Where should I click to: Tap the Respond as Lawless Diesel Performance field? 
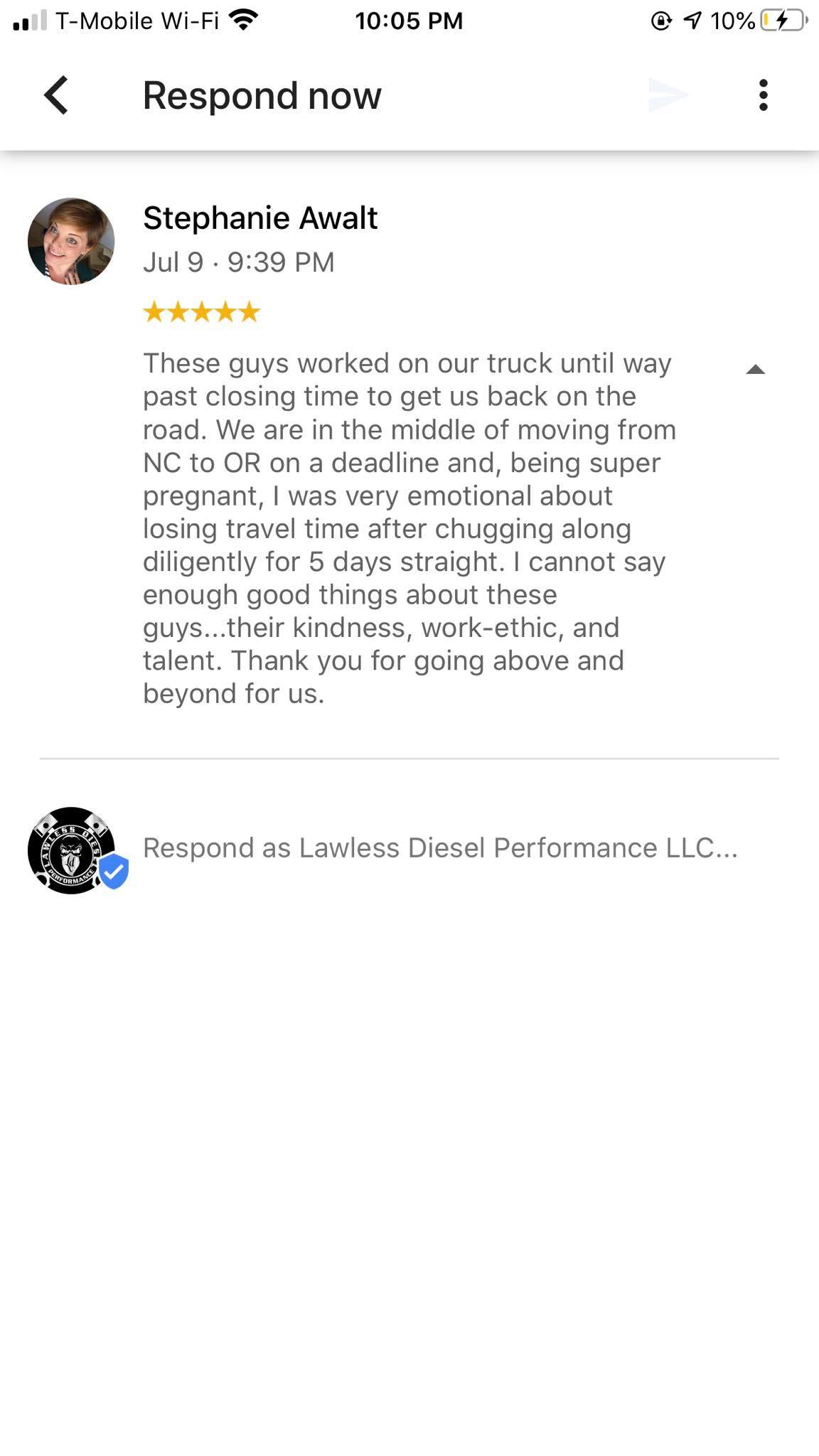(x=440, y=847)
